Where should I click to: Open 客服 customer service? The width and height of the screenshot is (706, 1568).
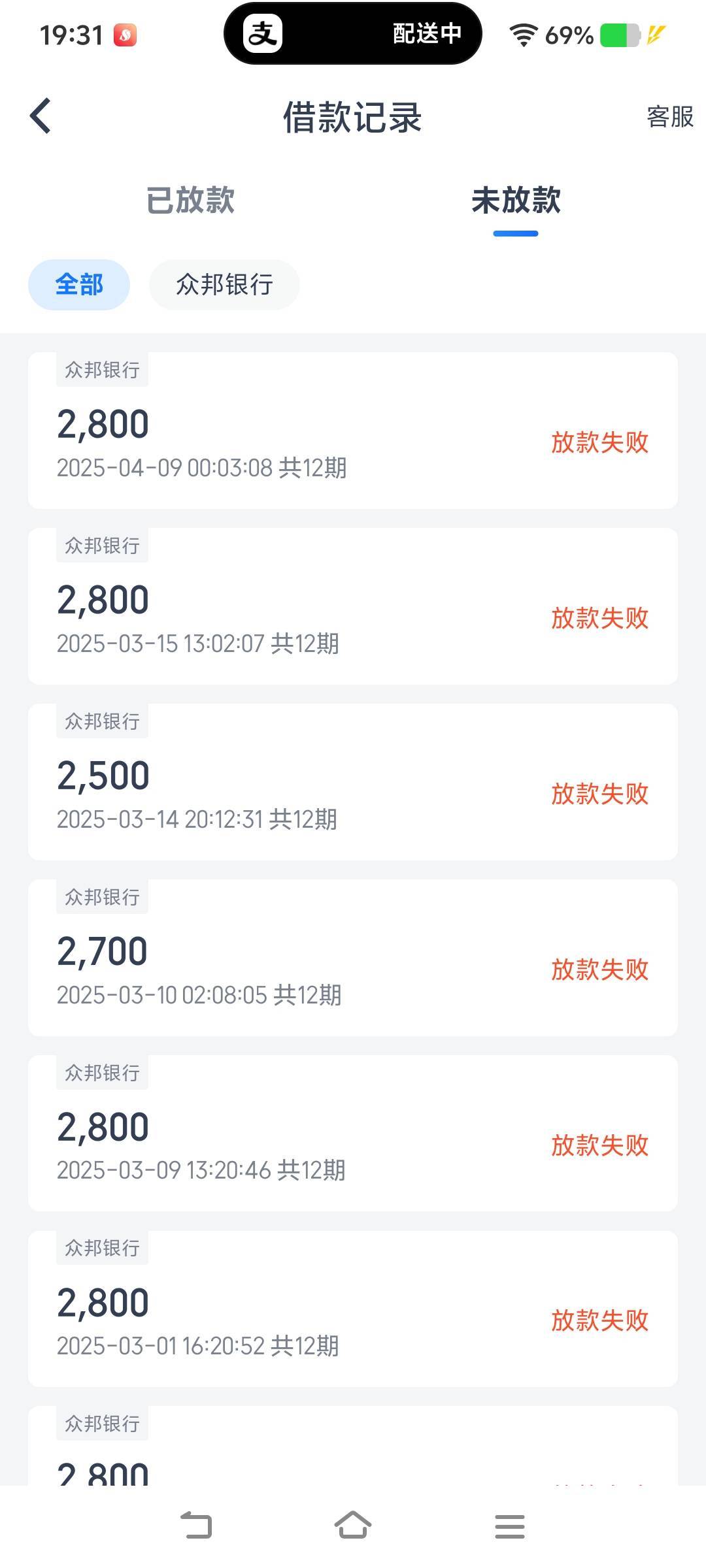tap(669, 117)
